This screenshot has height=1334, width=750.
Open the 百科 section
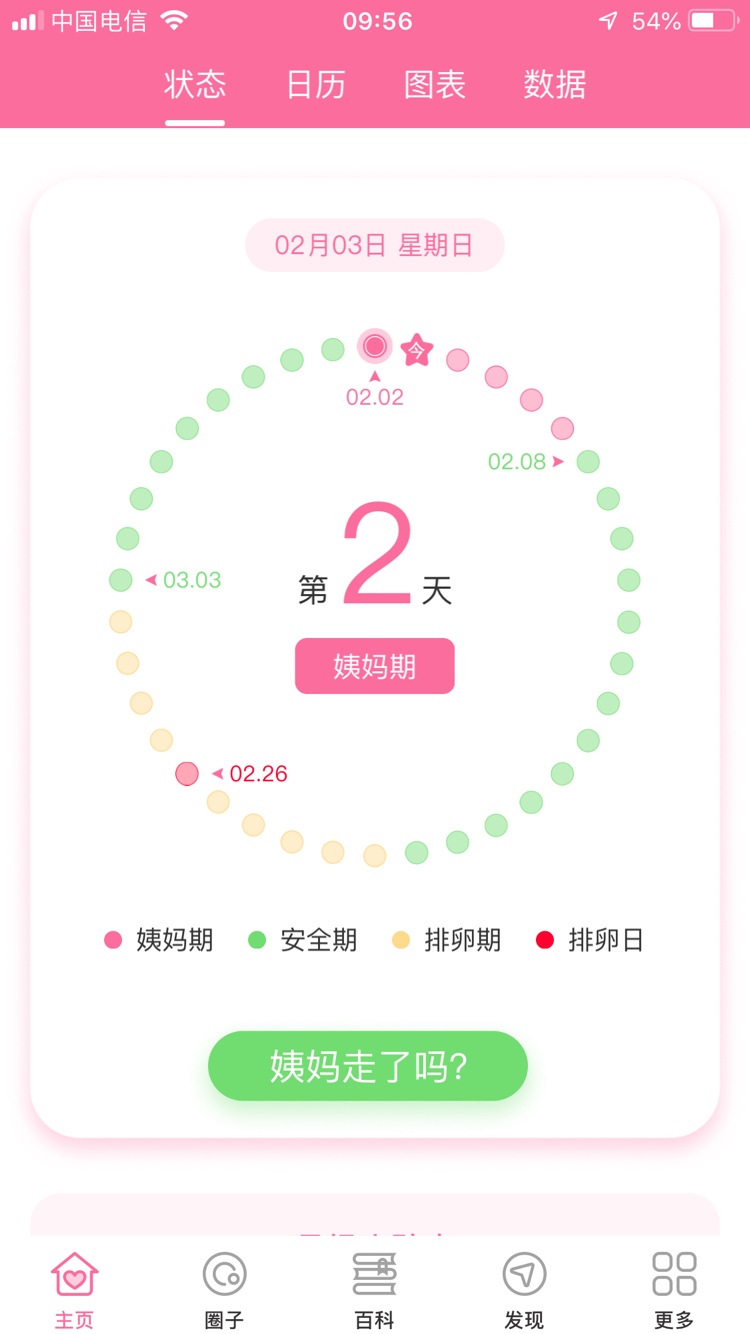pos(375,1289)
